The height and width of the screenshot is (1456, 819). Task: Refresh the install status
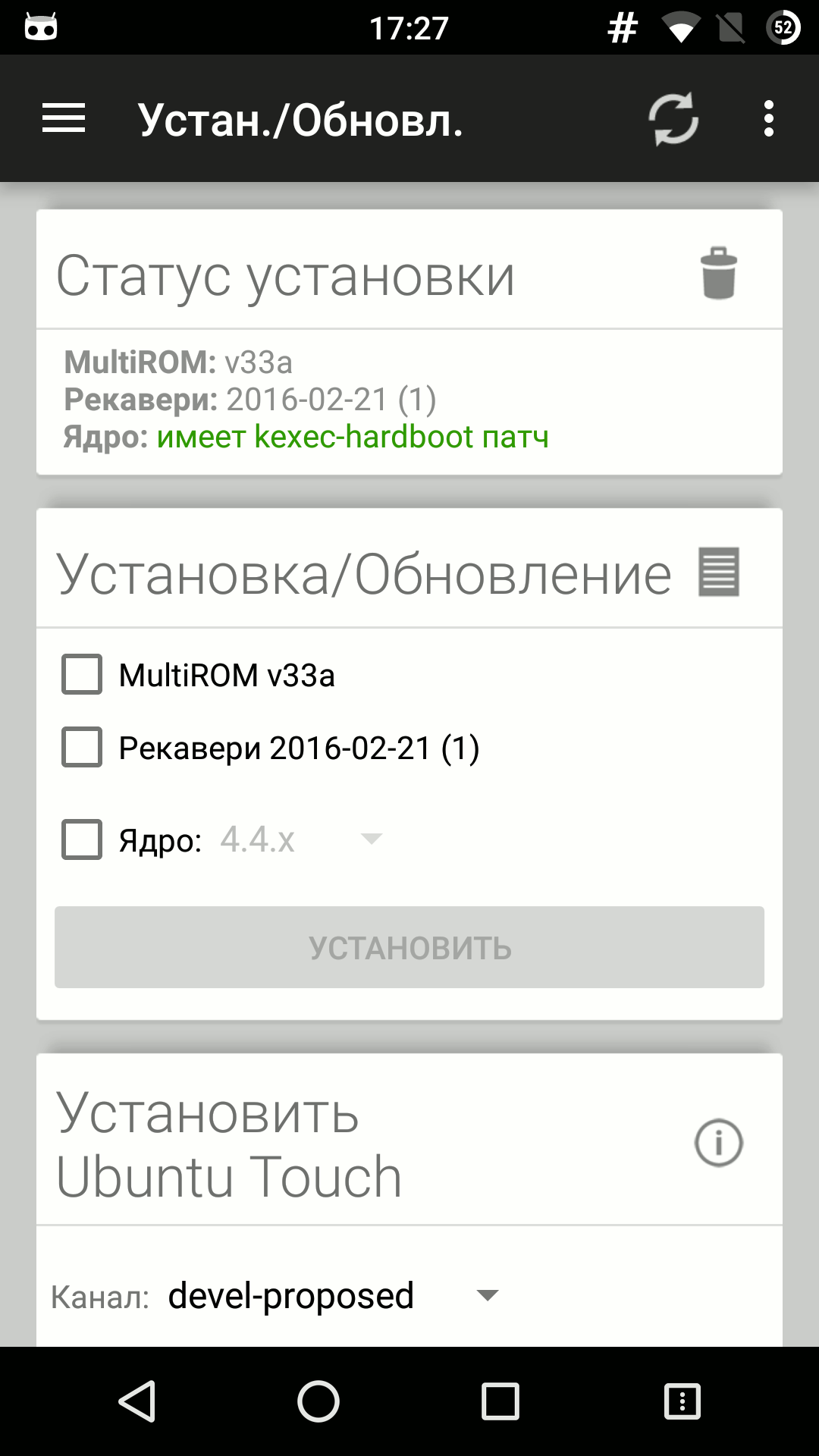[673, 119]
